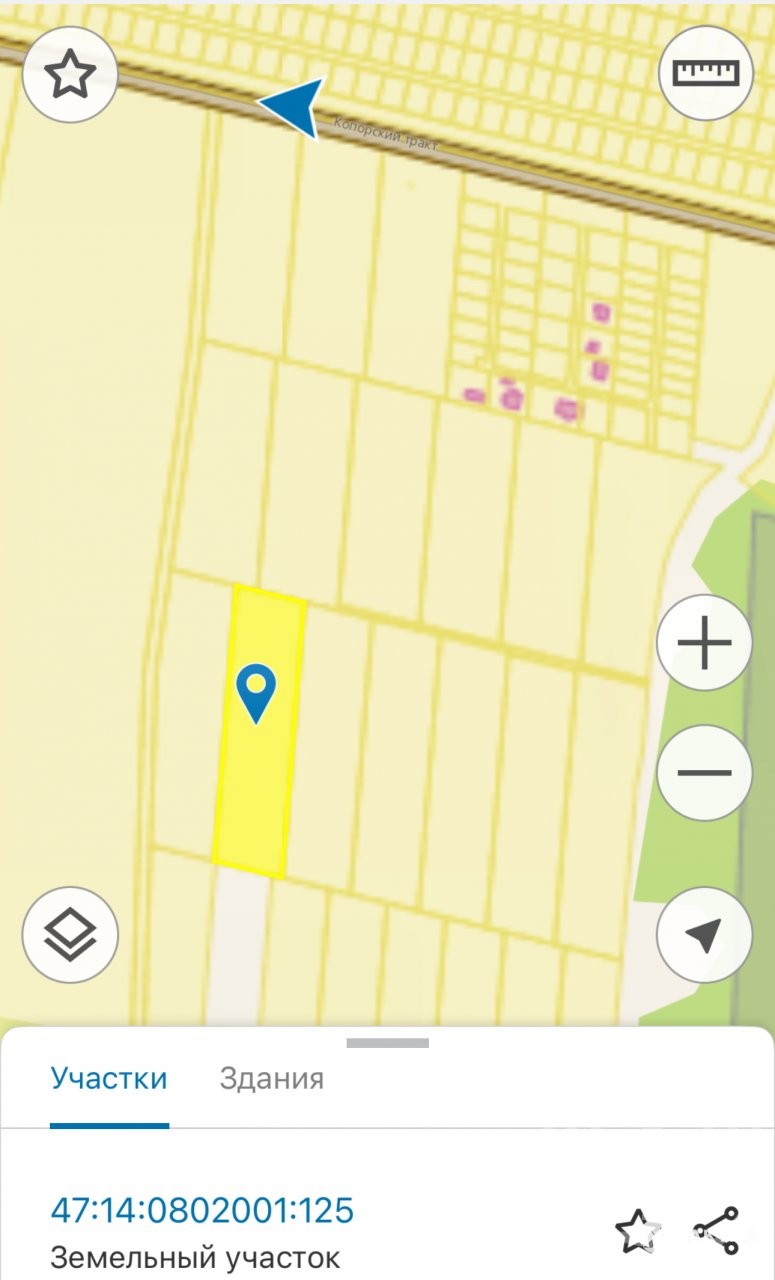Screen dimensions: 775x1280
Task: Expand the bottom sheet using its handle
Action: coord(387,1043)
